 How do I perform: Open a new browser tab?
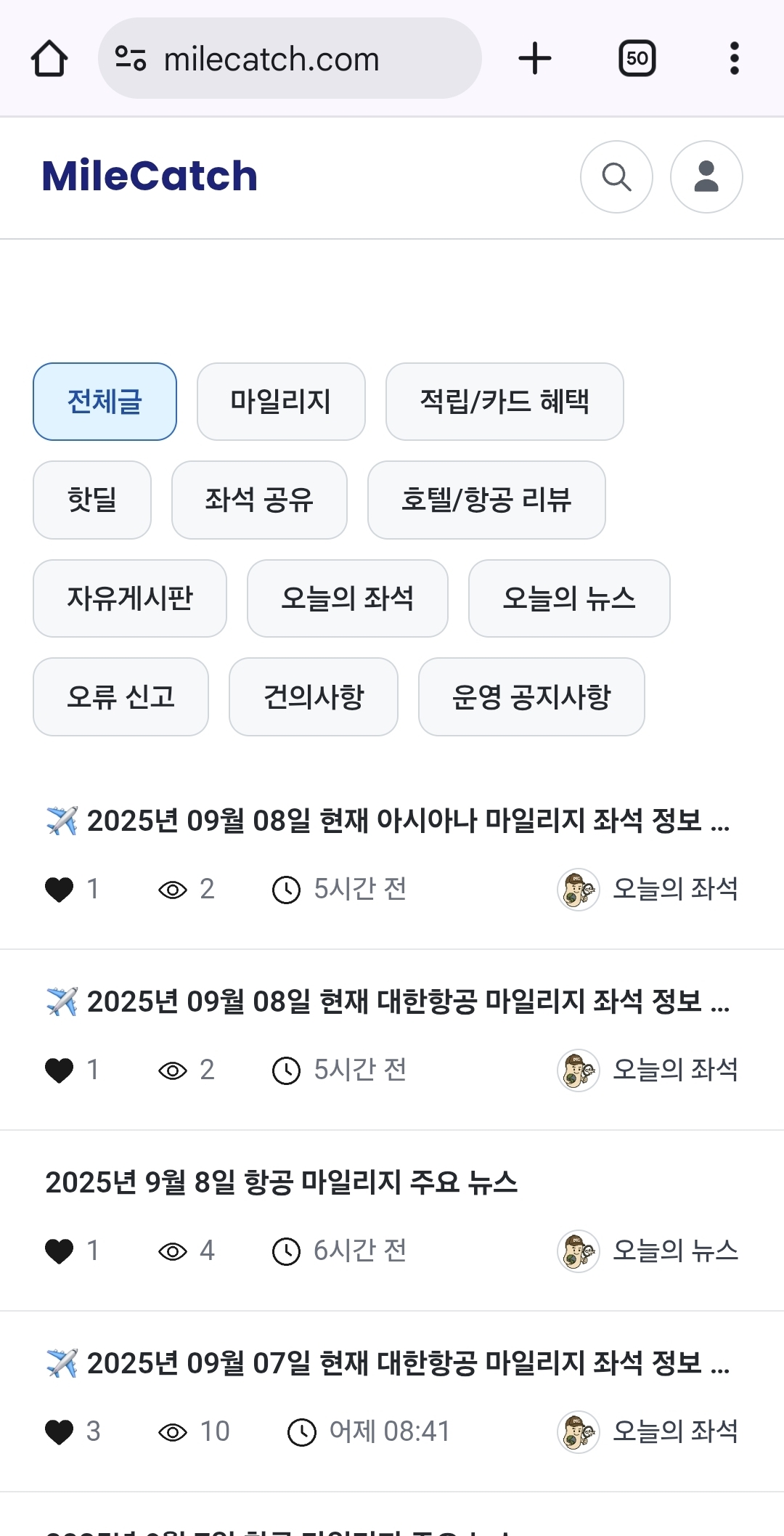[x=535, y=58]
